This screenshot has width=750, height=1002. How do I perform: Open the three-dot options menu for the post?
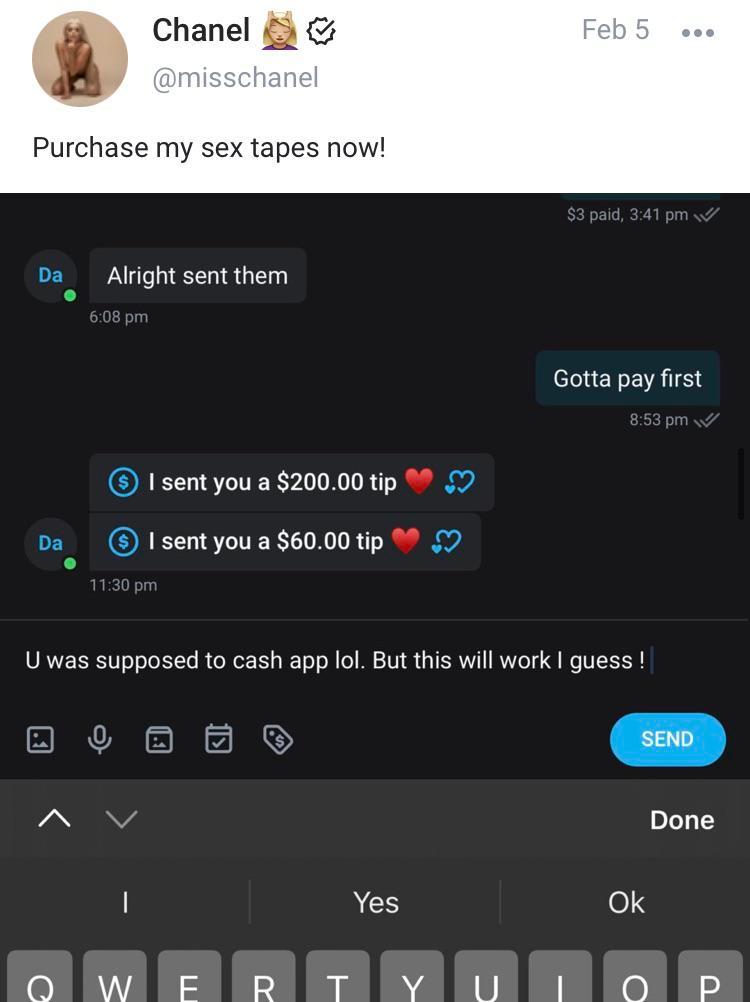pyautogui.click(x=697, y=31)
